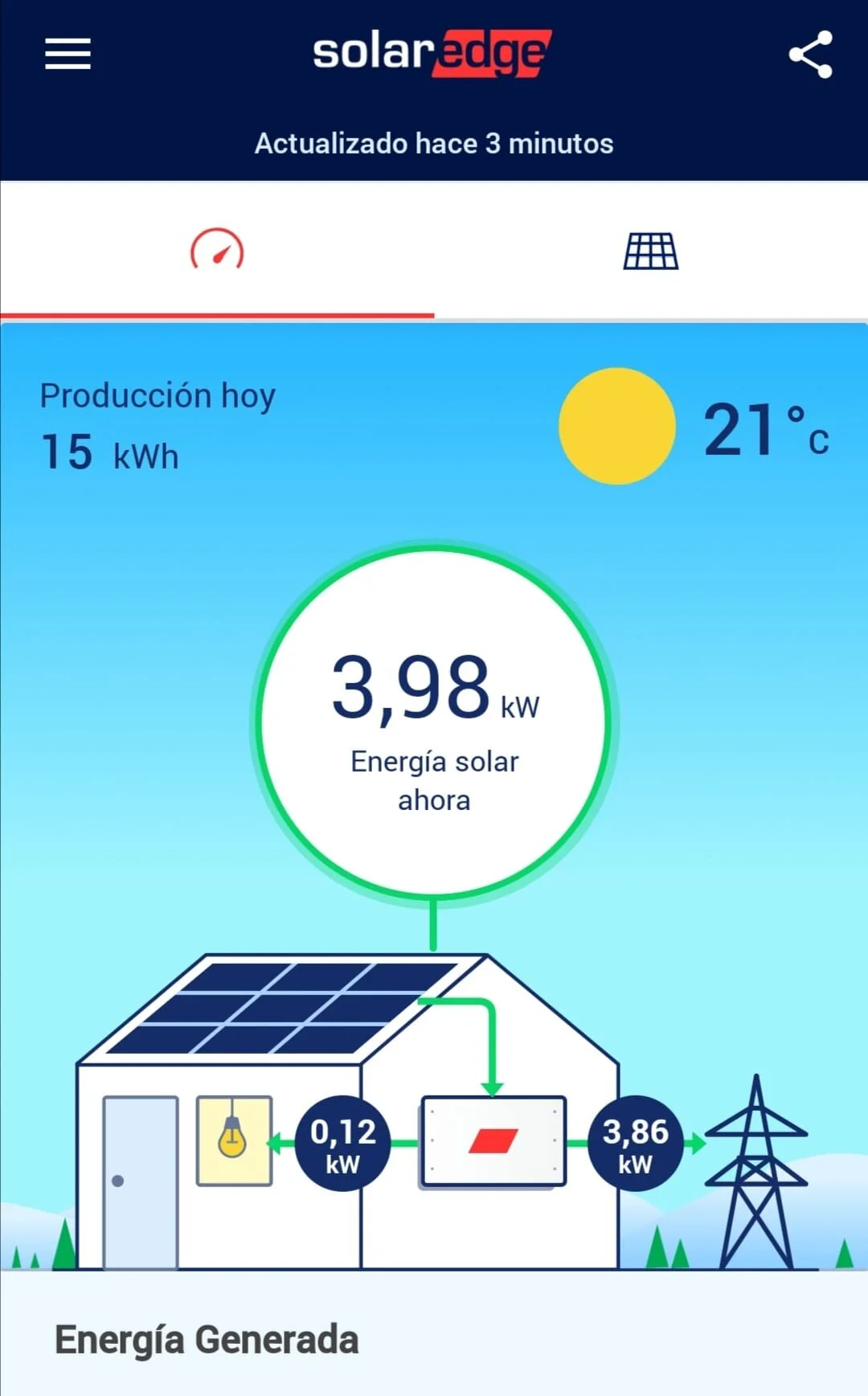Select the gauge overview tab

tap(217, 249)
